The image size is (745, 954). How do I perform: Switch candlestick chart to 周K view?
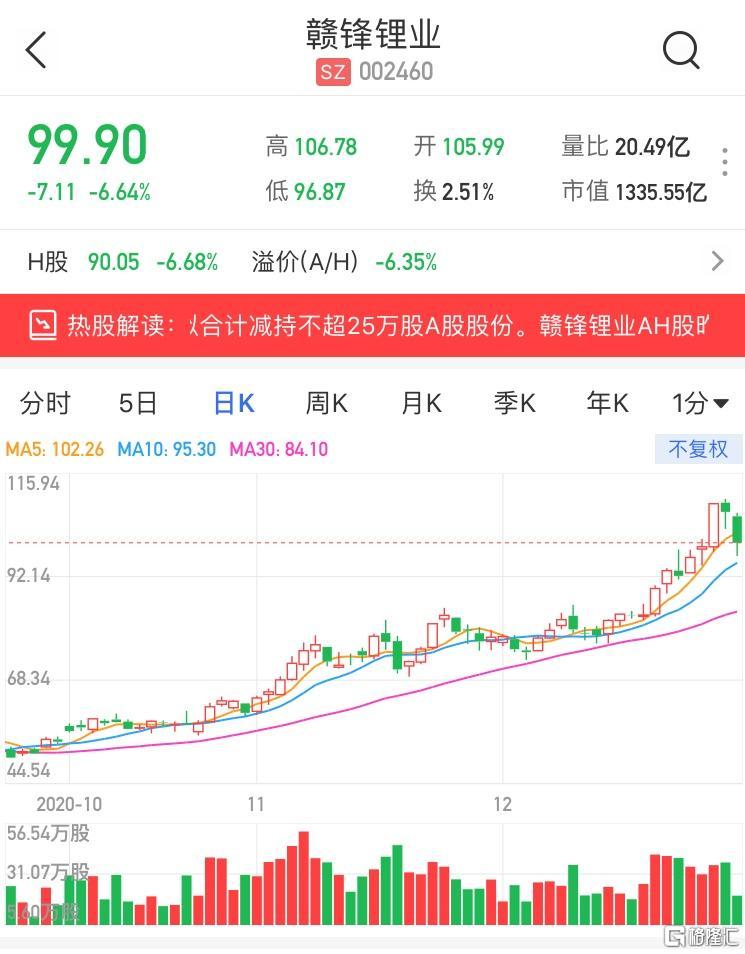coord(326,403)
